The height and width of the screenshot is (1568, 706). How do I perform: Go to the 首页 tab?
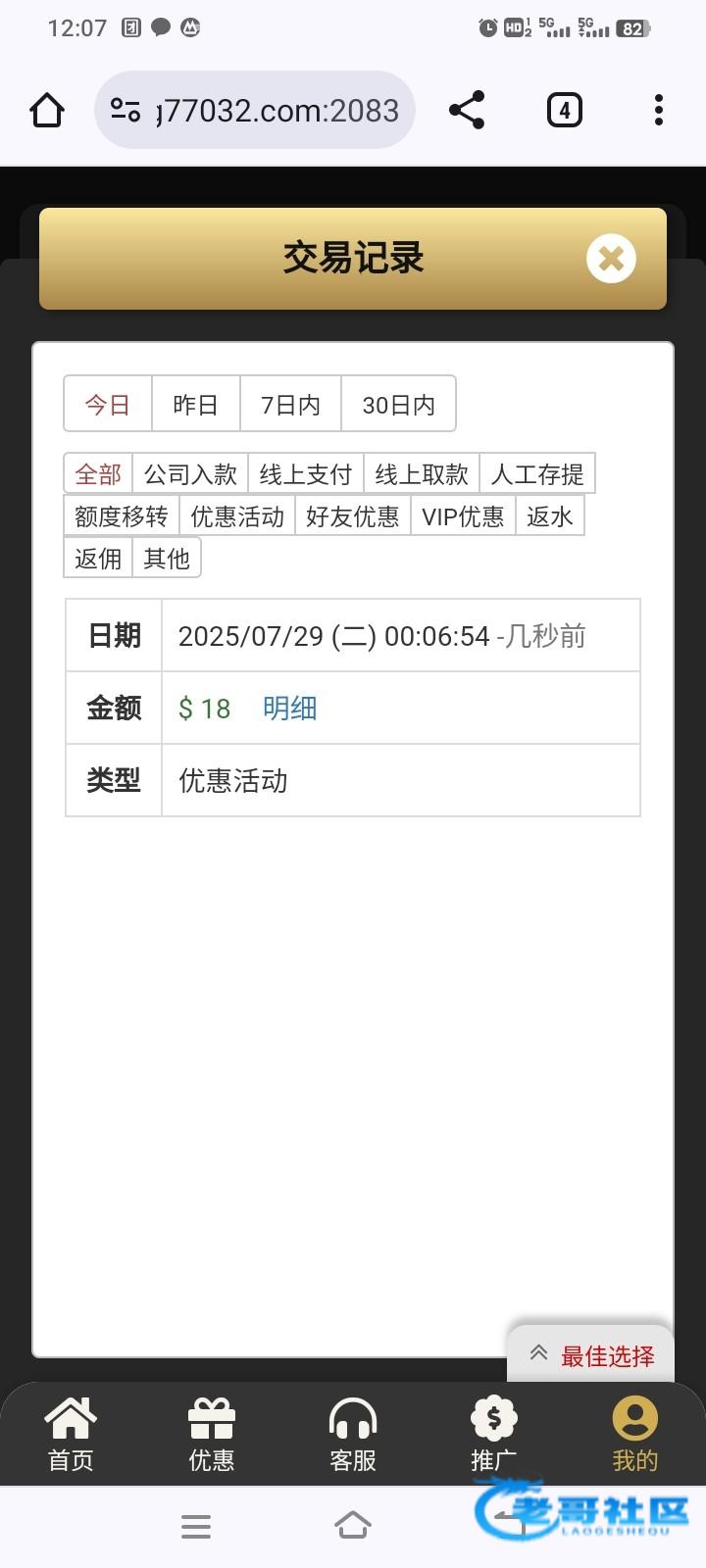point(71,1436)
